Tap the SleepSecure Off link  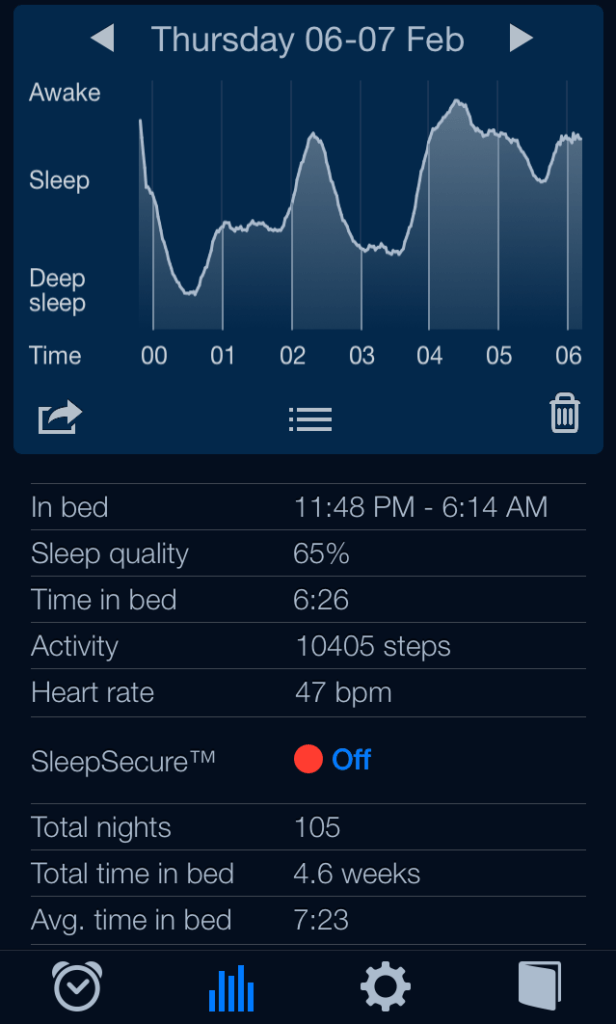351,760
